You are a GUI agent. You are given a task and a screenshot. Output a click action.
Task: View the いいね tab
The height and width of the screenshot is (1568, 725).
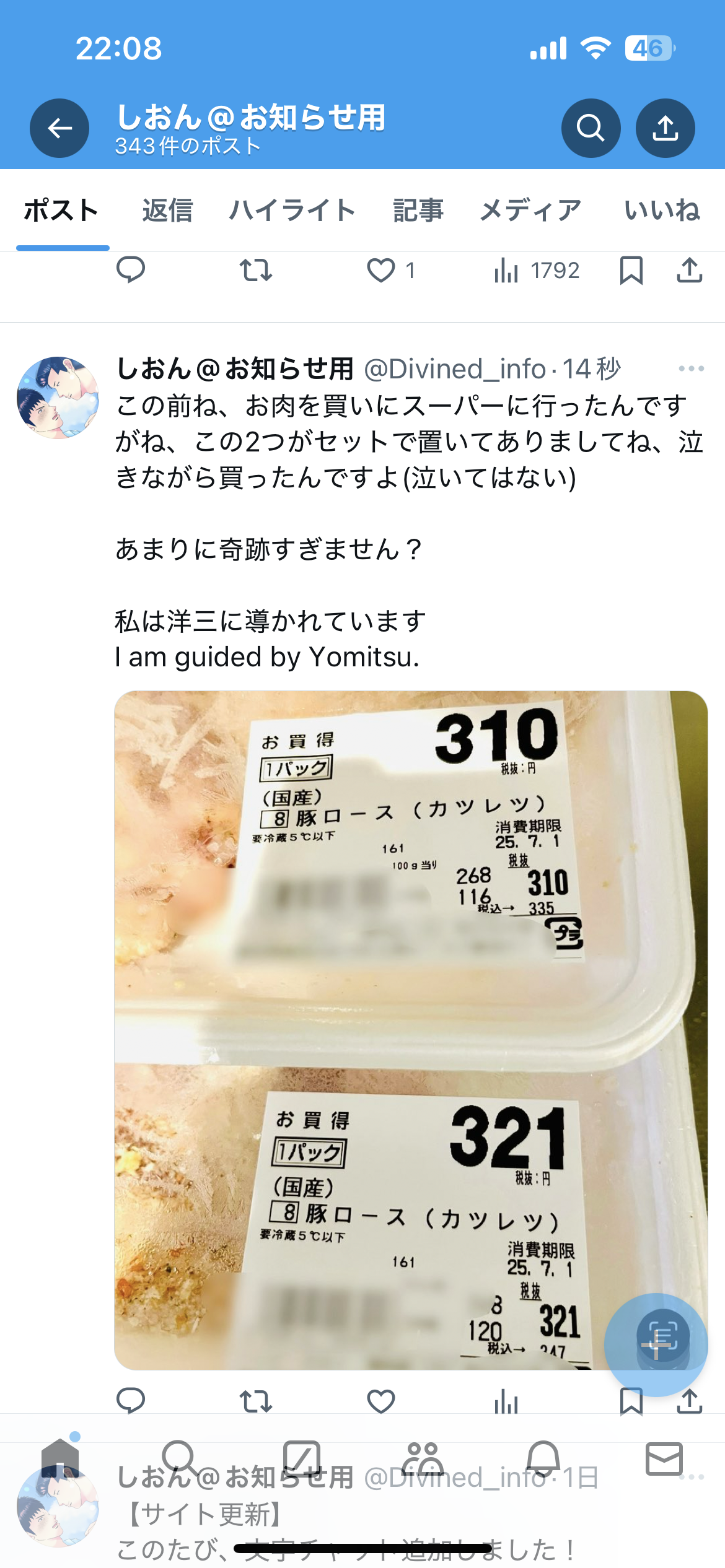pos(662,211)
